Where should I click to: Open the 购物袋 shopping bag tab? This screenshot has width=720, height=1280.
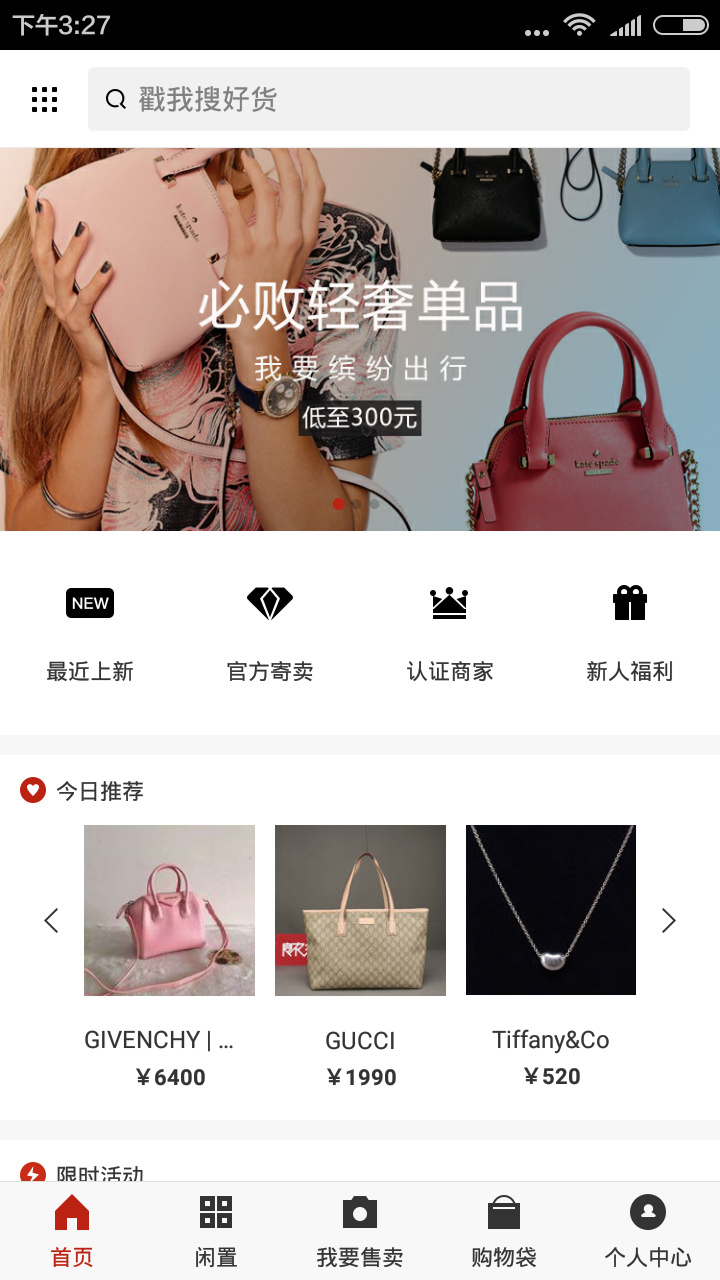tap(504, 1231)
